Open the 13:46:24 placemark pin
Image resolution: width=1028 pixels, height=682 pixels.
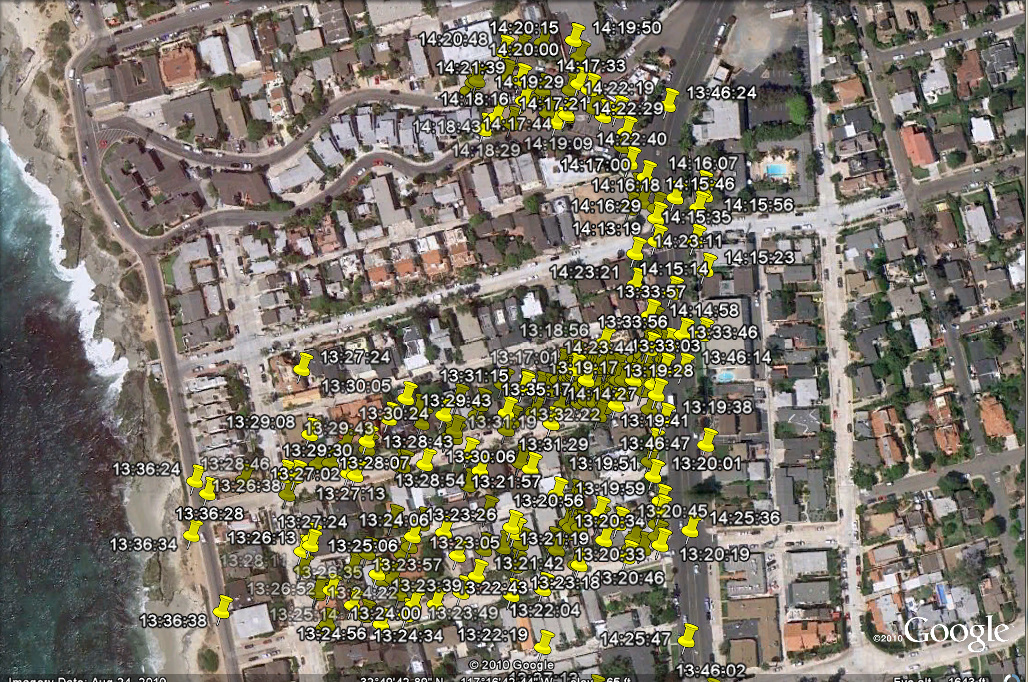(x=671, y=98)
